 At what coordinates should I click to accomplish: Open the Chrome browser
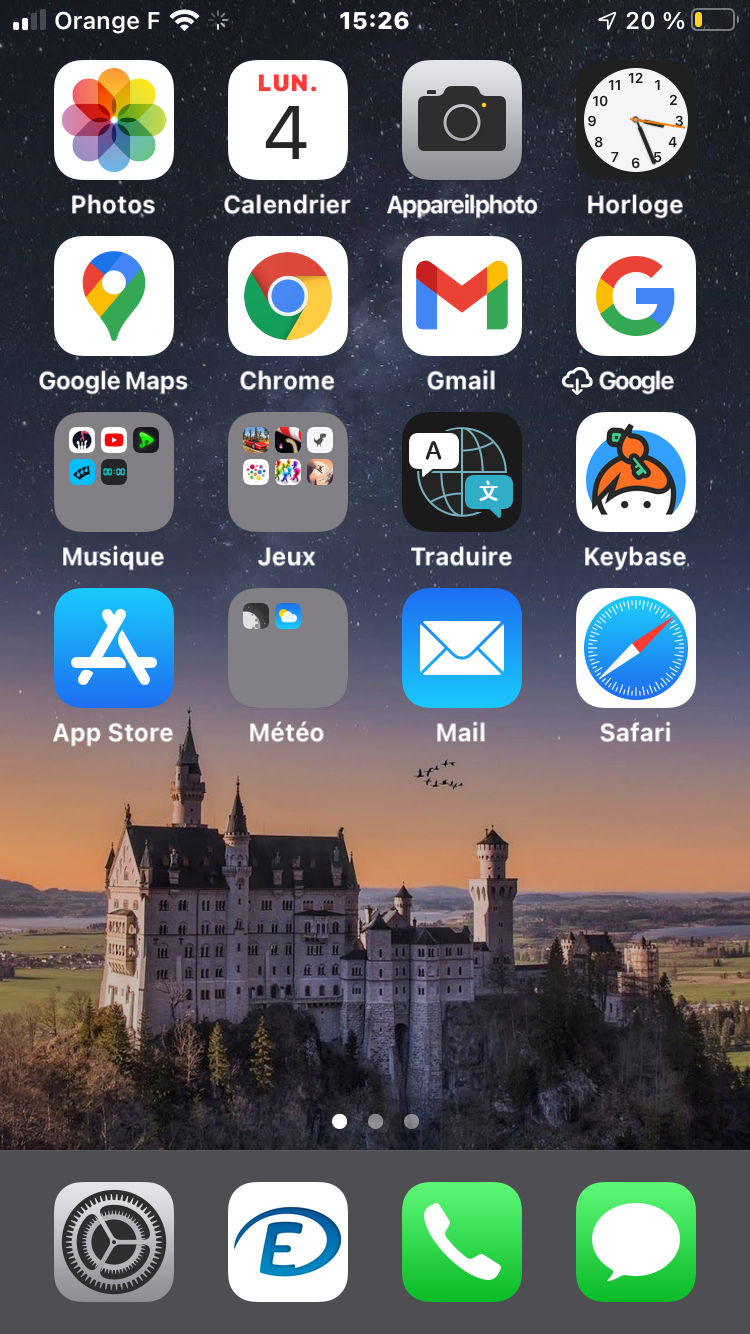click(x=288, y=296)
